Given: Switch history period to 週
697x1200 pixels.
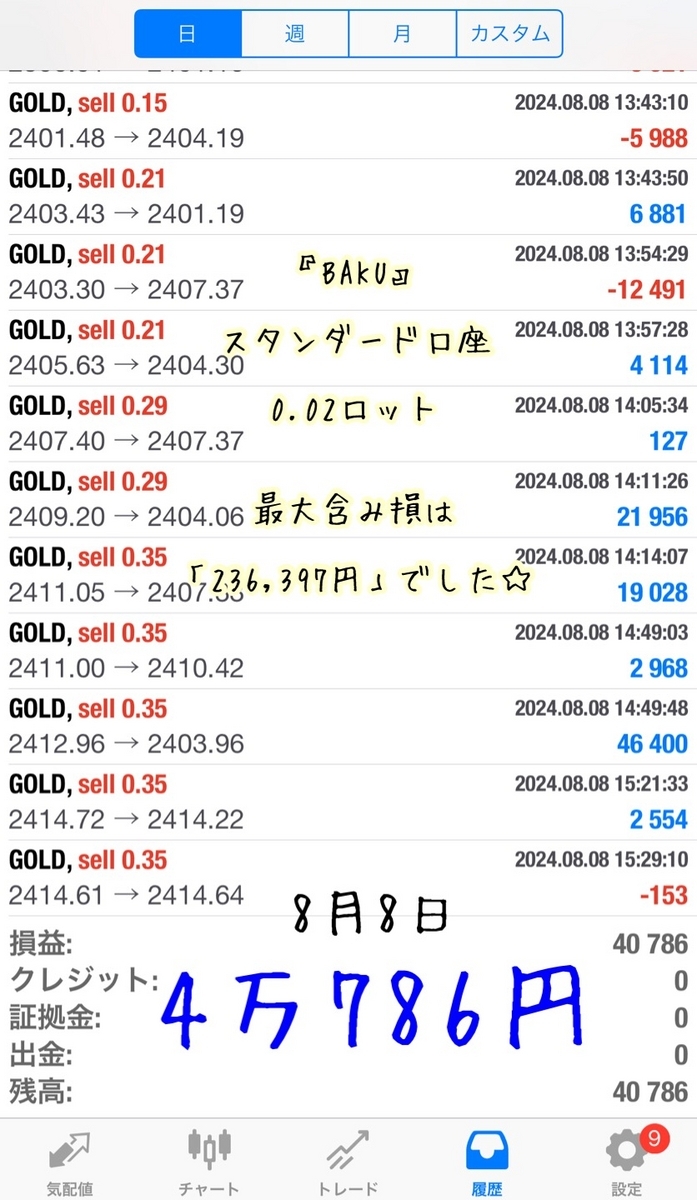Looking at the screenshot, I should pyautogui.click(x=295, y=34).
